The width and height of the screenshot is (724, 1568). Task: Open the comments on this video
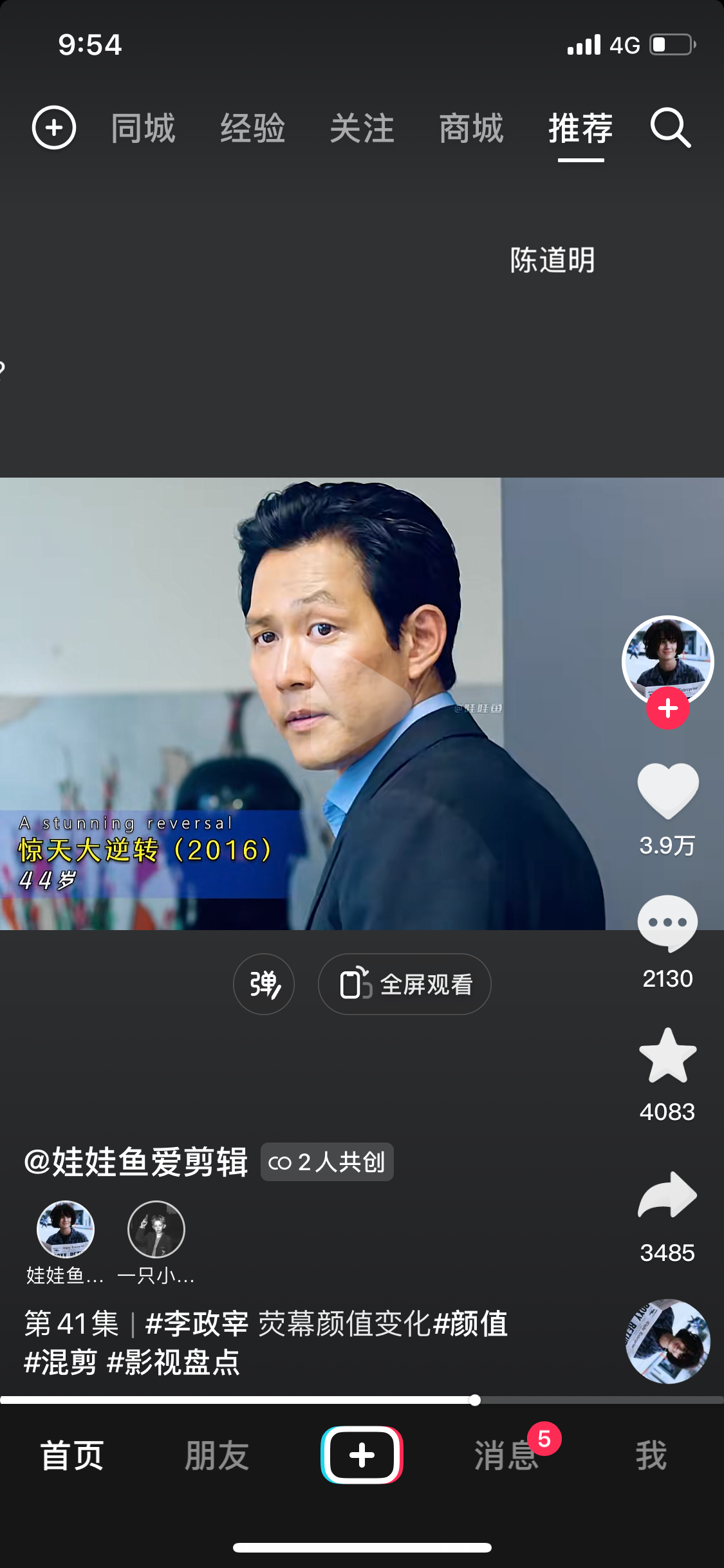pos(667,924)
